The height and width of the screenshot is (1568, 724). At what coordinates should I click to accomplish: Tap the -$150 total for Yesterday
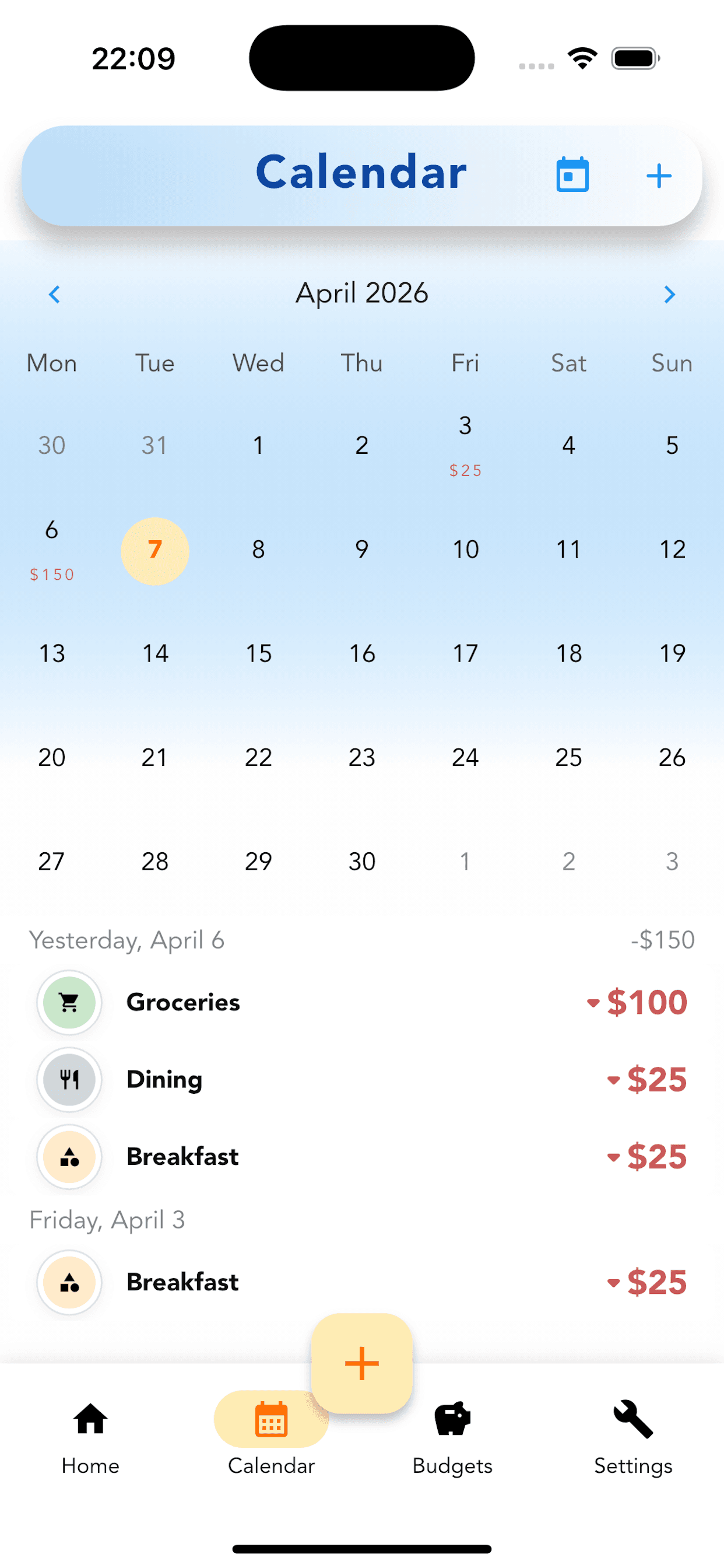(663, 939)
